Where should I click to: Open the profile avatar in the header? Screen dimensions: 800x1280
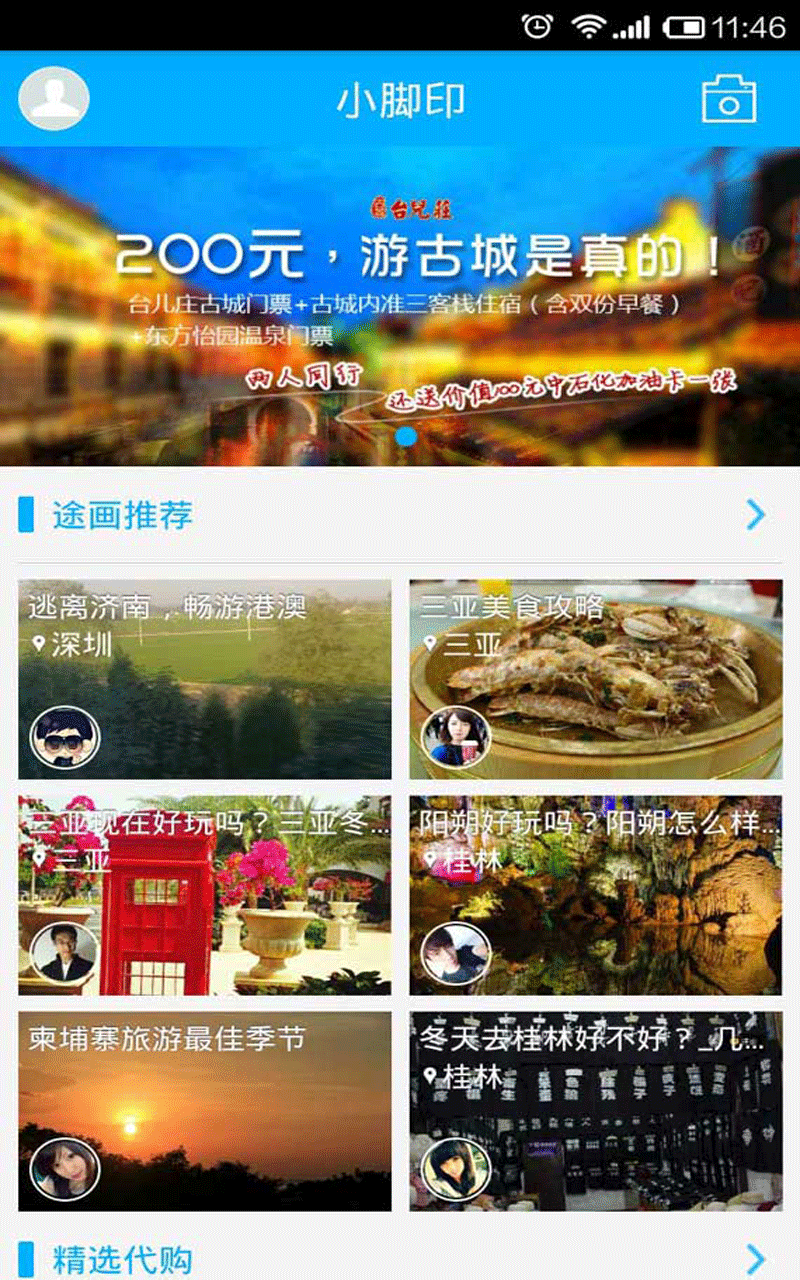(54, 98)
